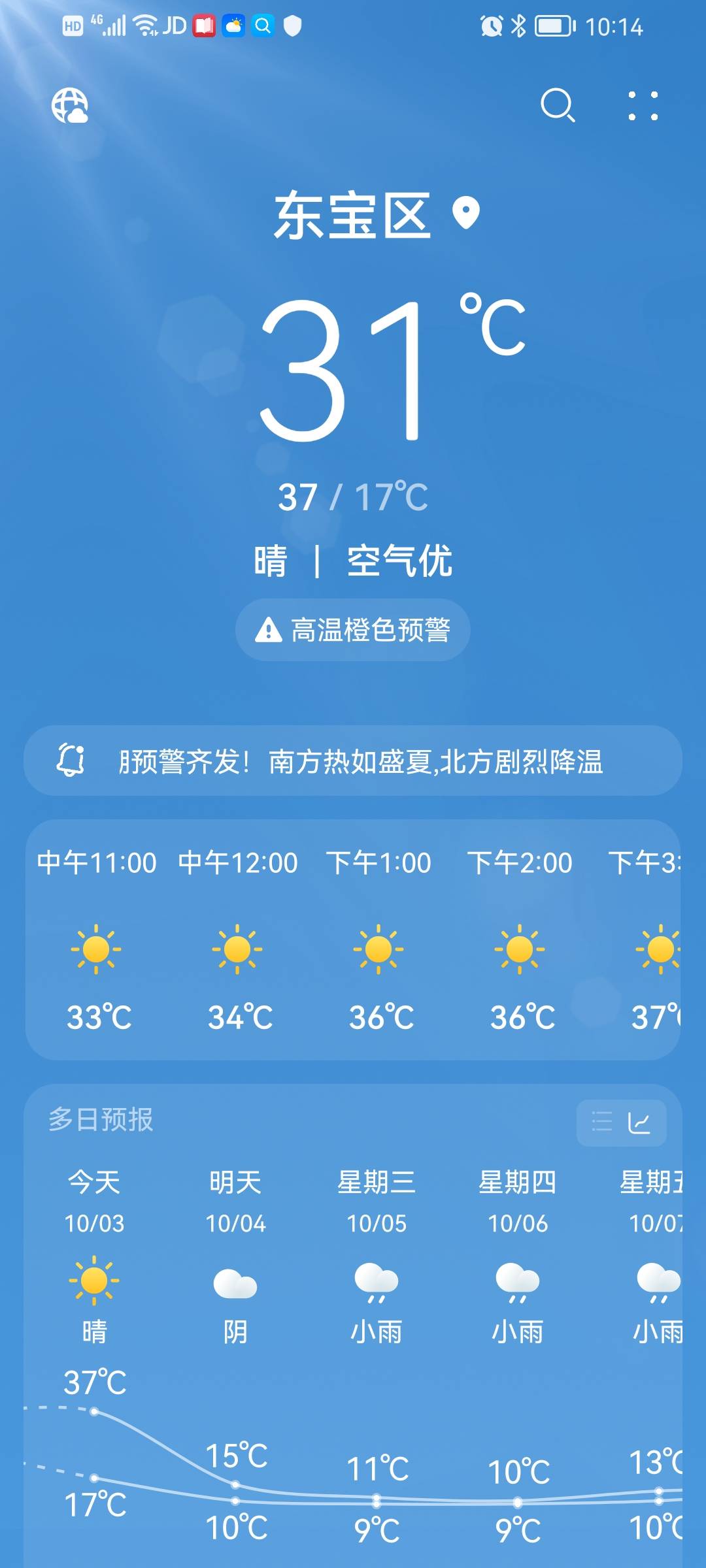Image resolution: width=706 pixels, height=1568 pixels.
Task: Open city search magnifier
Action: click(558, 105)
